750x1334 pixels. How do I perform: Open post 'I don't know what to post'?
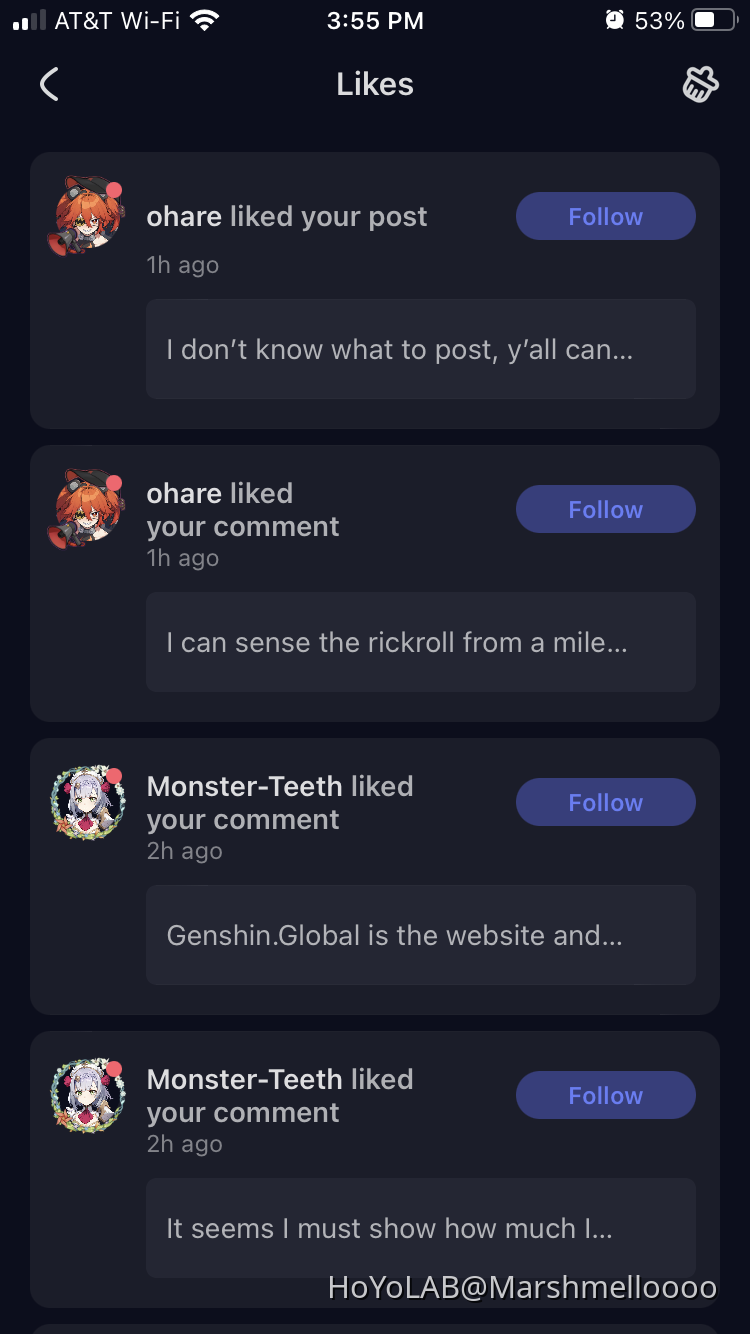point(420,349)
